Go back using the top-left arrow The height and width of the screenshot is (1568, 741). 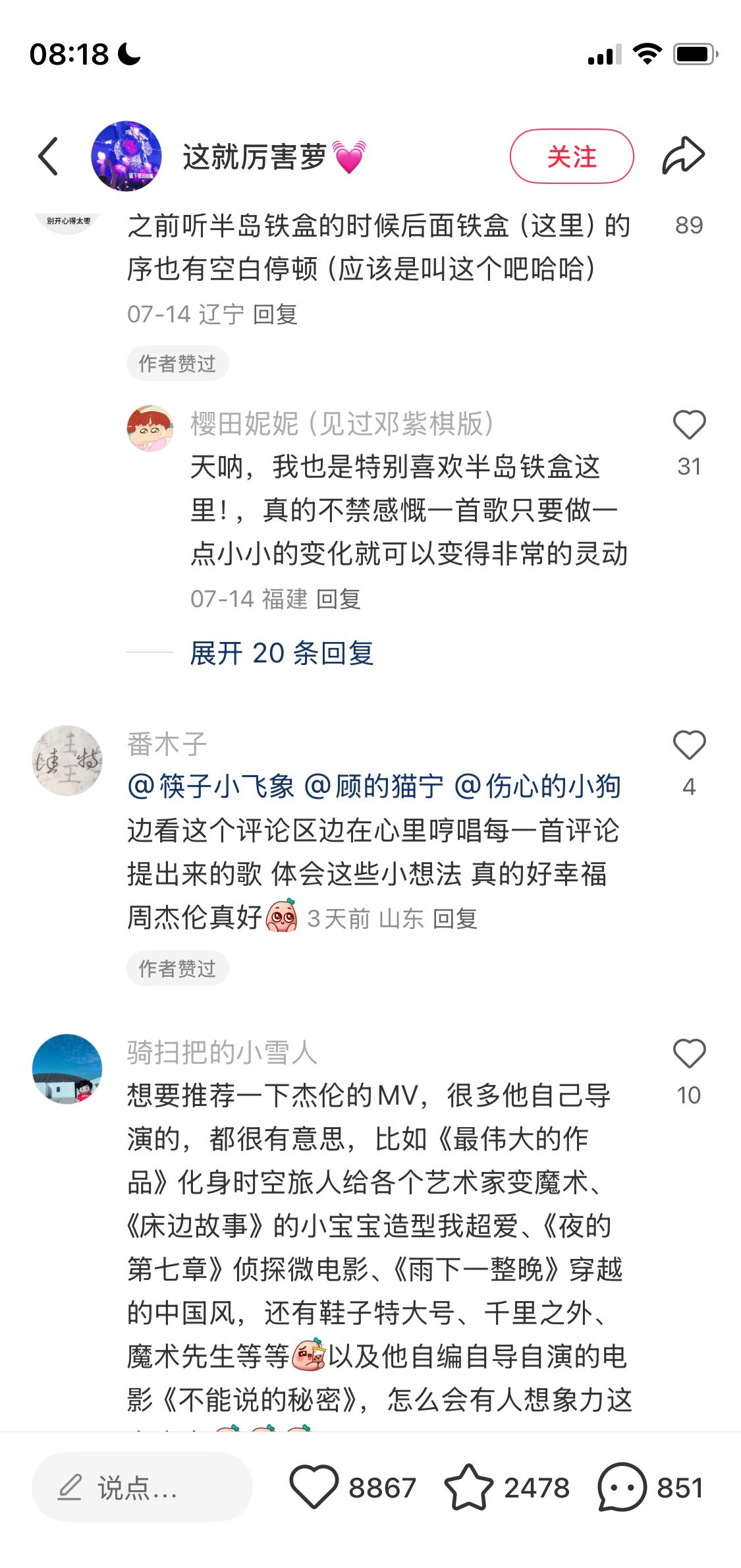coord(48,156)
